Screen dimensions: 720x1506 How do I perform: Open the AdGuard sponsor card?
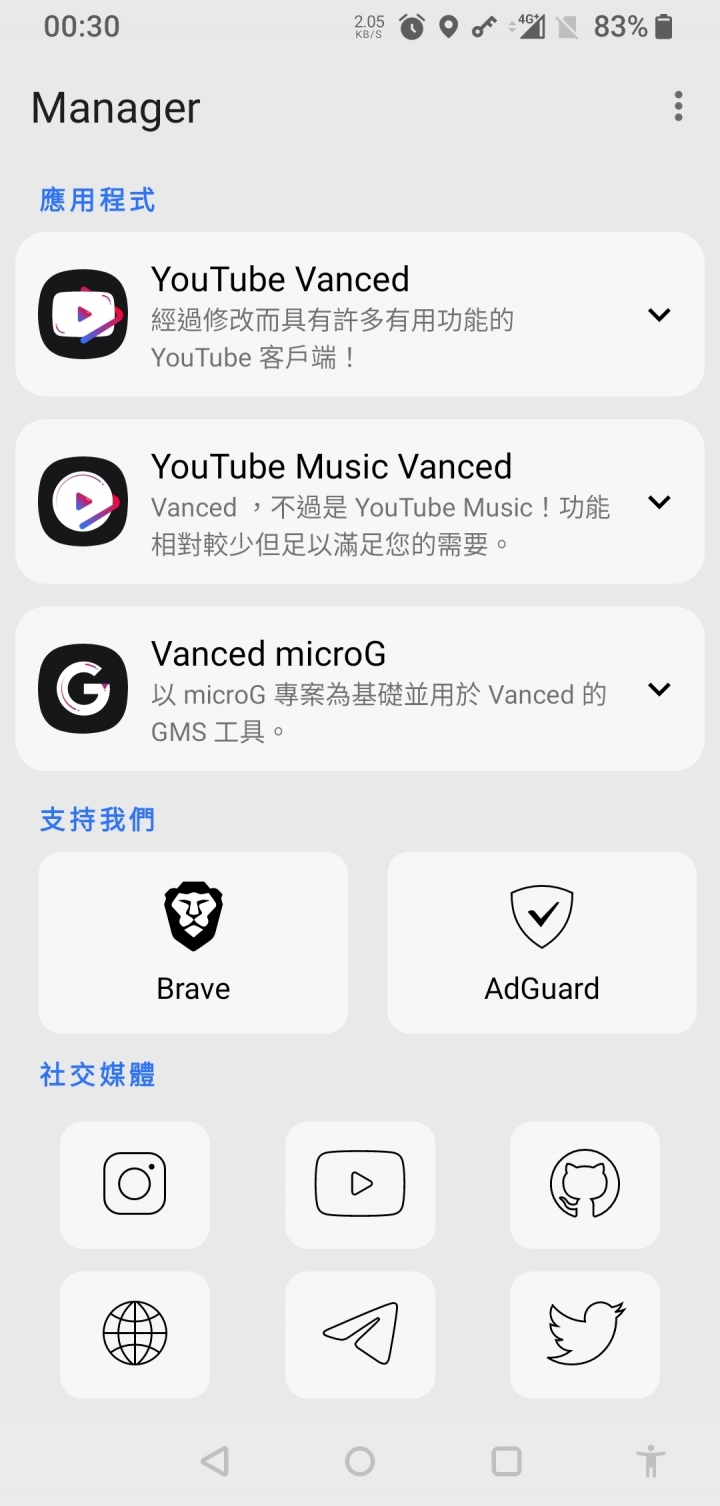point(542,942)
